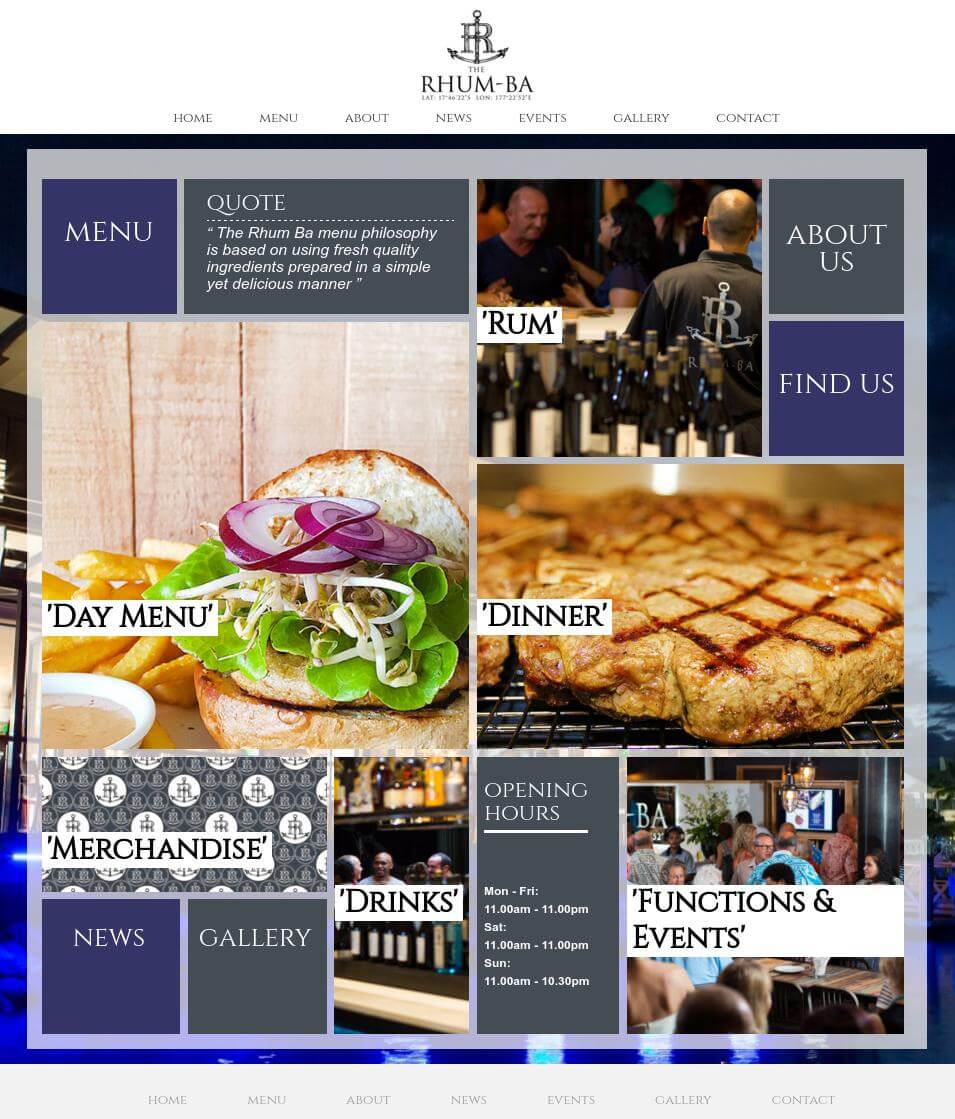Open the Home link in top navigation
955x1119 pixels.
[x=192, y=118]
